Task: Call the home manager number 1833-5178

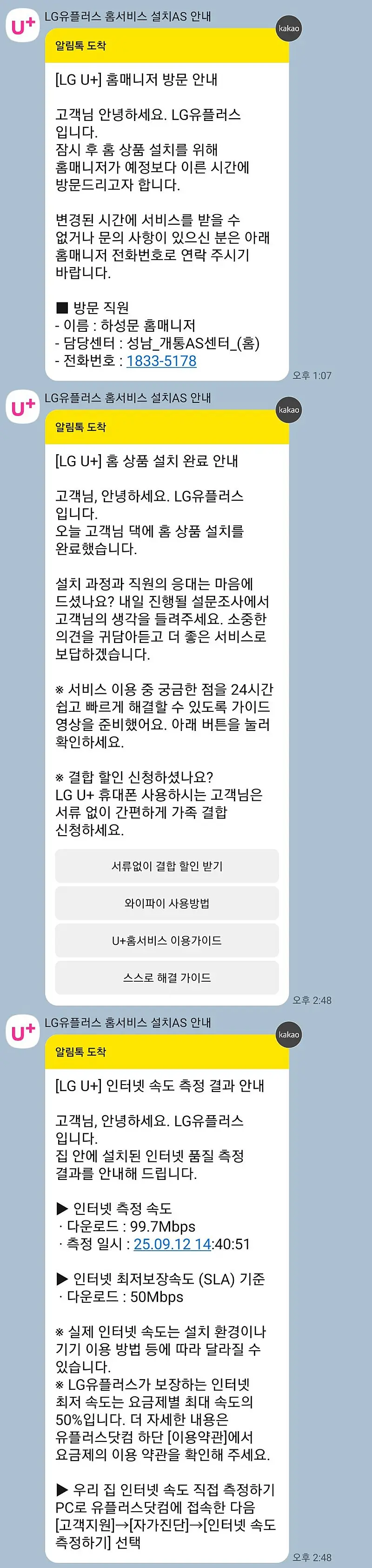Action: pos(161,361)
